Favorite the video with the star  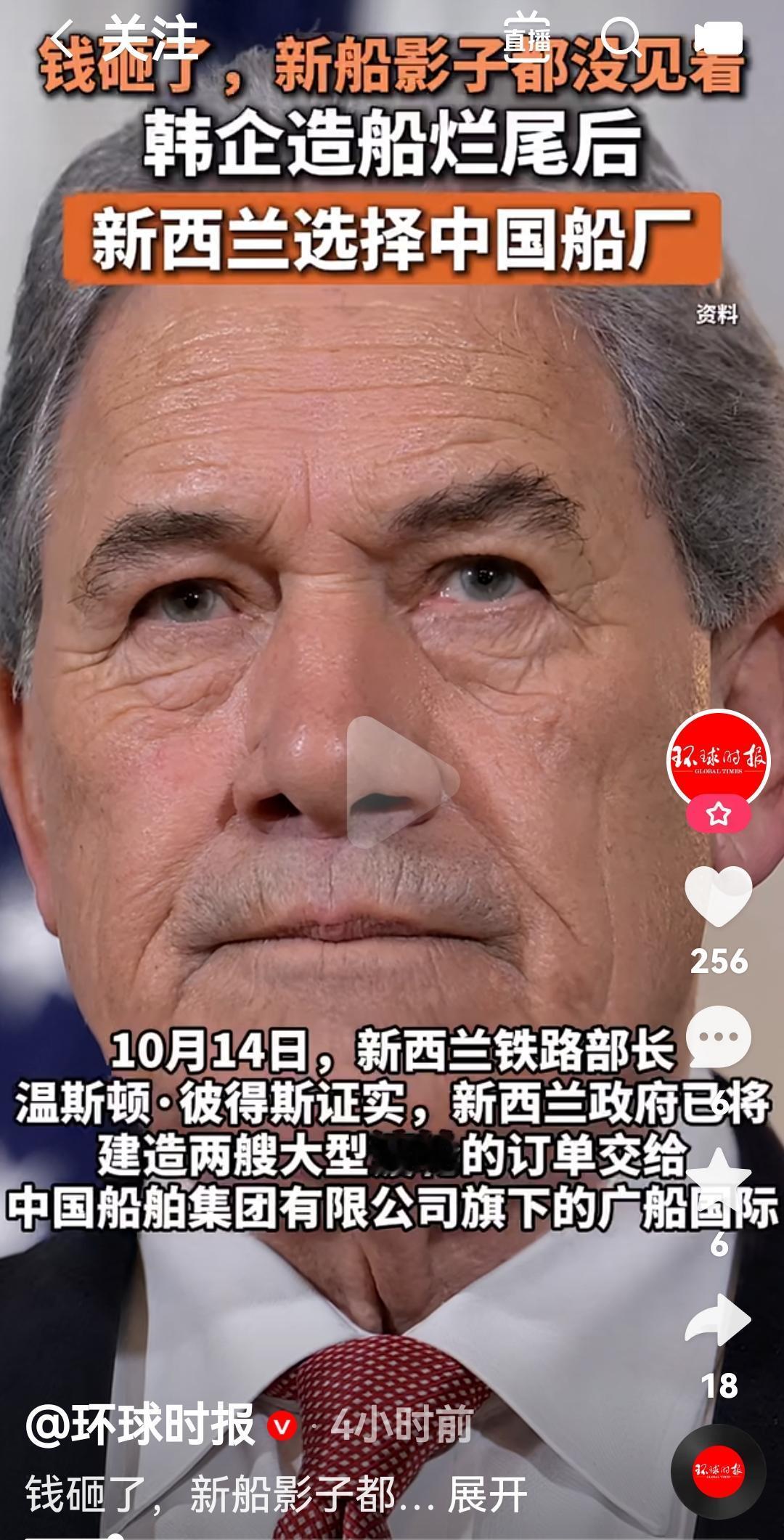718,1178
